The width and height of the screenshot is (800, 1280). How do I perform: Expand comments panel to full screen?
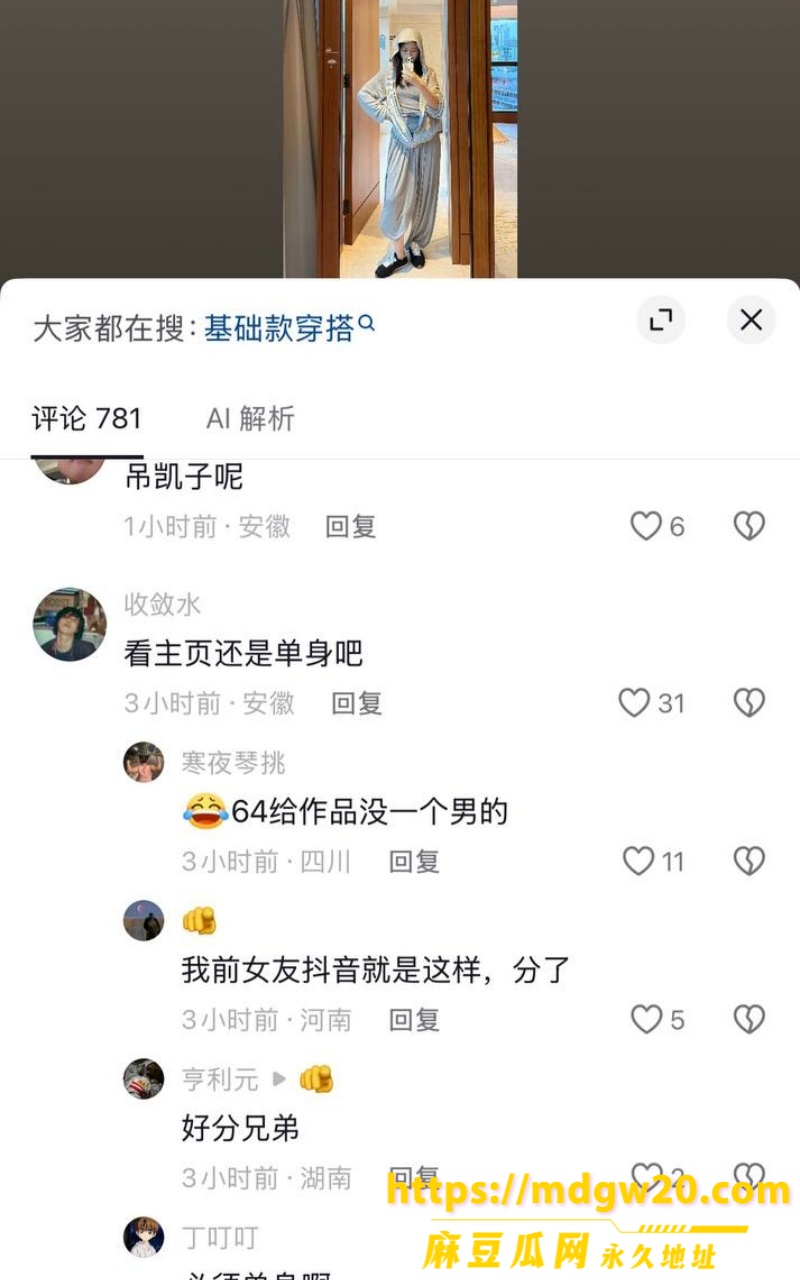(x=661, y=320)
